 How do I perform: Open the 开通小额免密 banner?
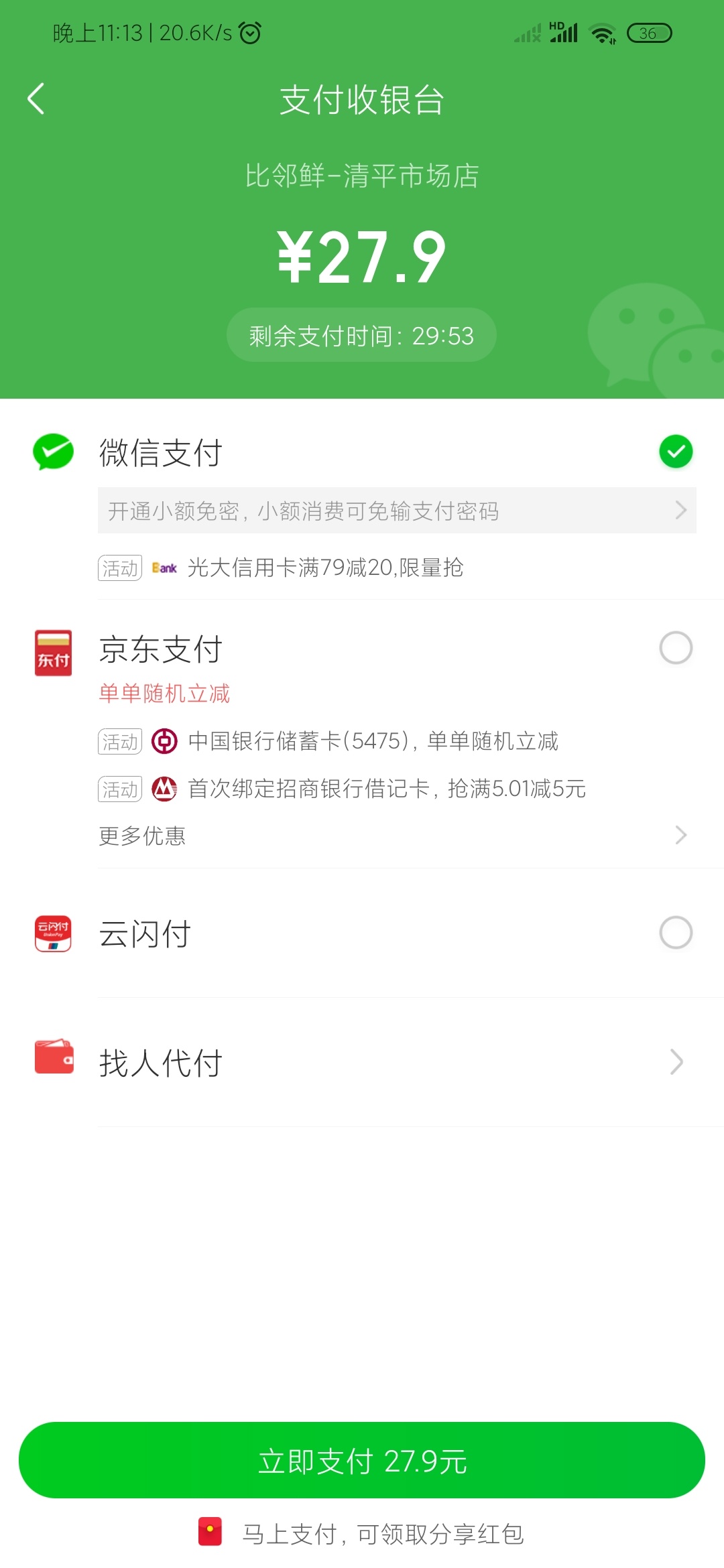(x=397, y=511)
